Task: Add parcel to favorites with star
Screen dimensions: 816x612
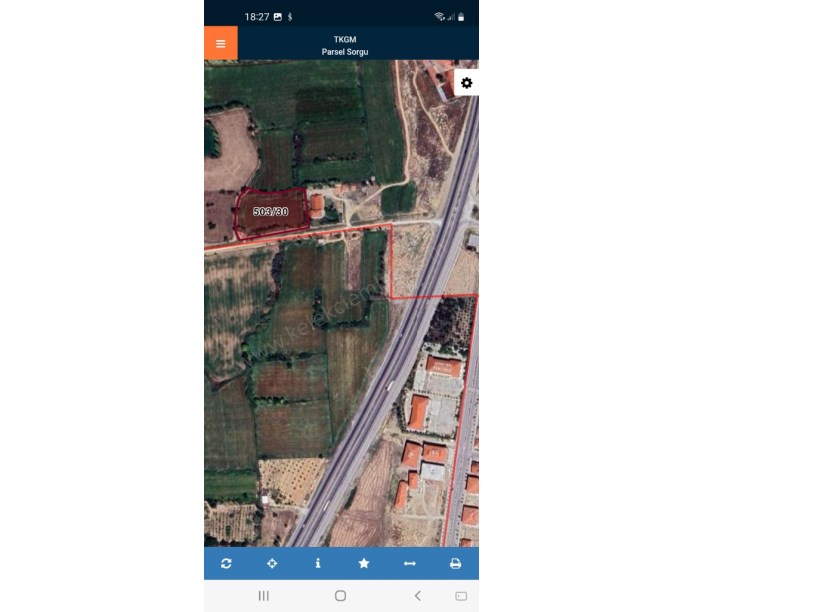Action: [x=364, y=564]
